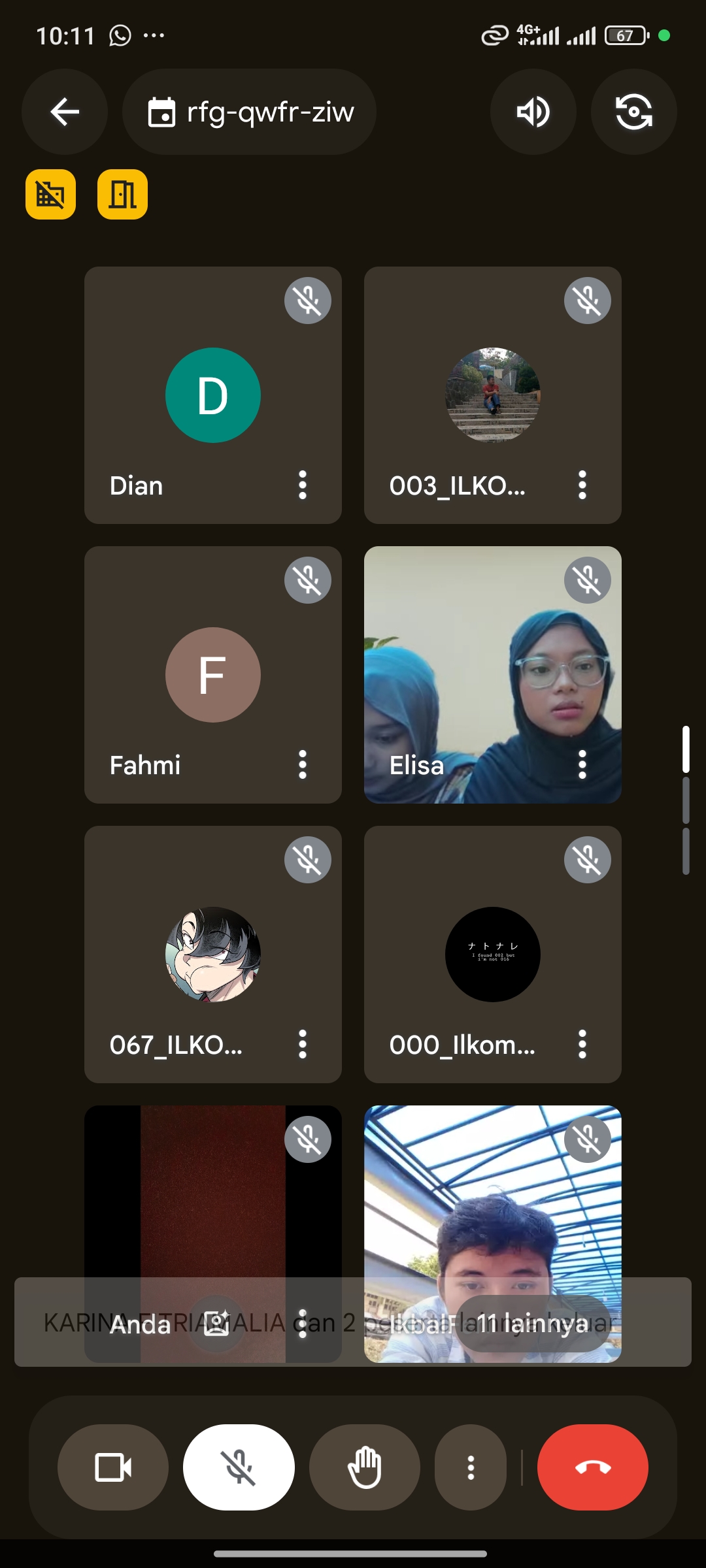Tap the yellow no-building status icon
The image size is (706, 1568).
coord(50,194)
